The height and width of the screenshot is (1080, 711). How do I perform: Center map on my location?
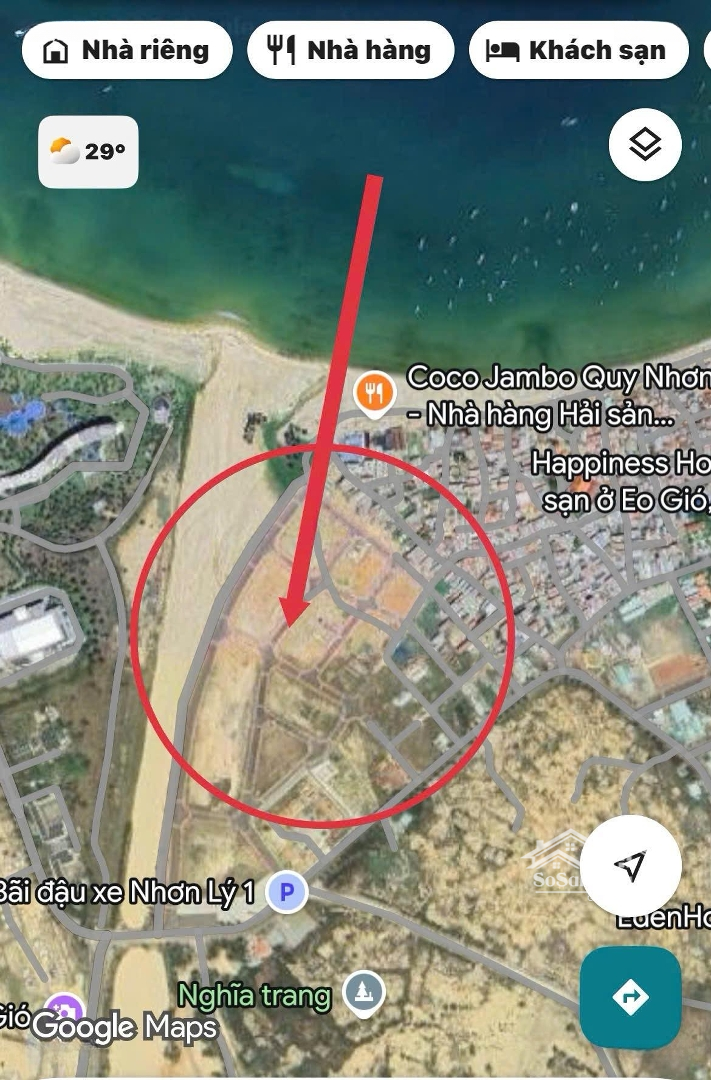coord(631,866)
